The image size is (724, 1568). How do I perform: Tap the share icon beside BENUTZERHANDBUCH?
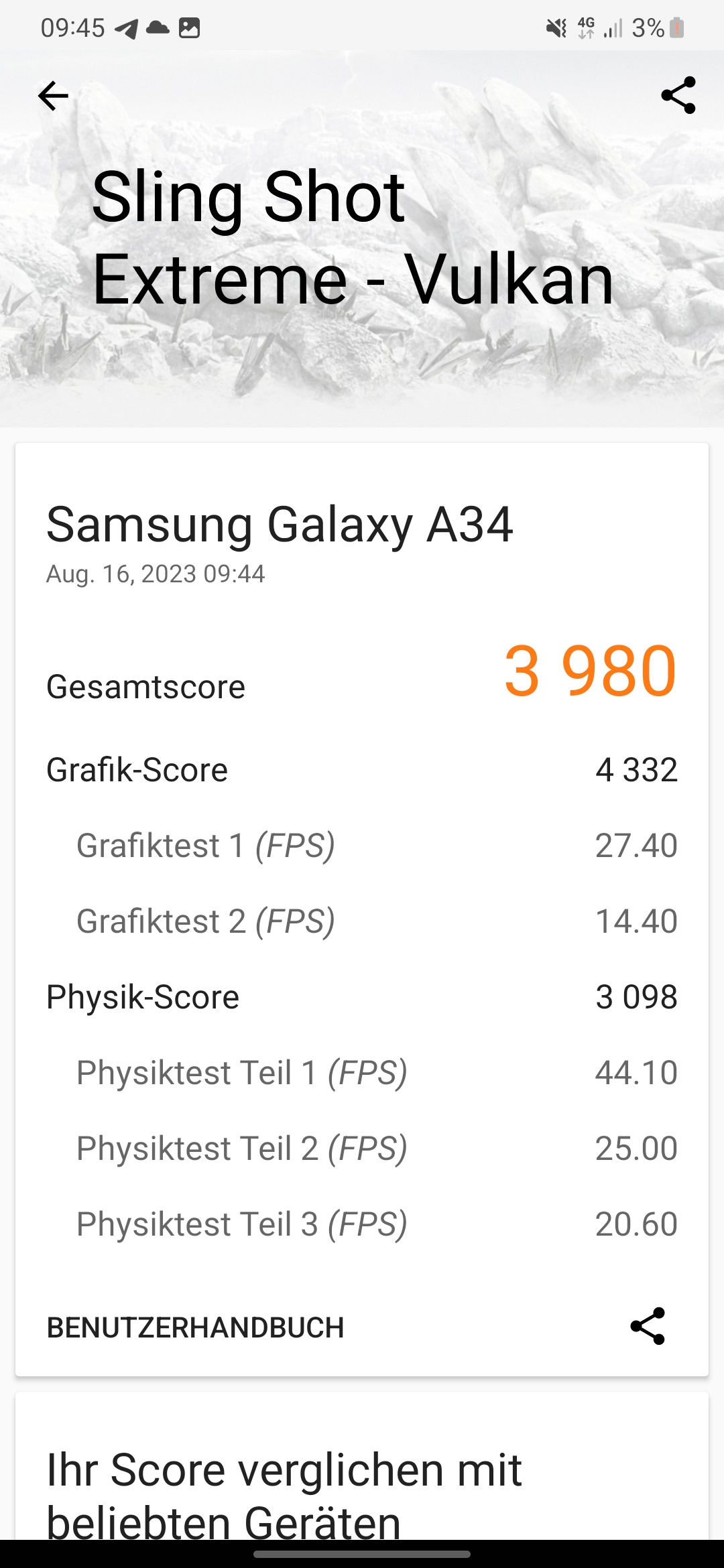(x=648, y=1326)
